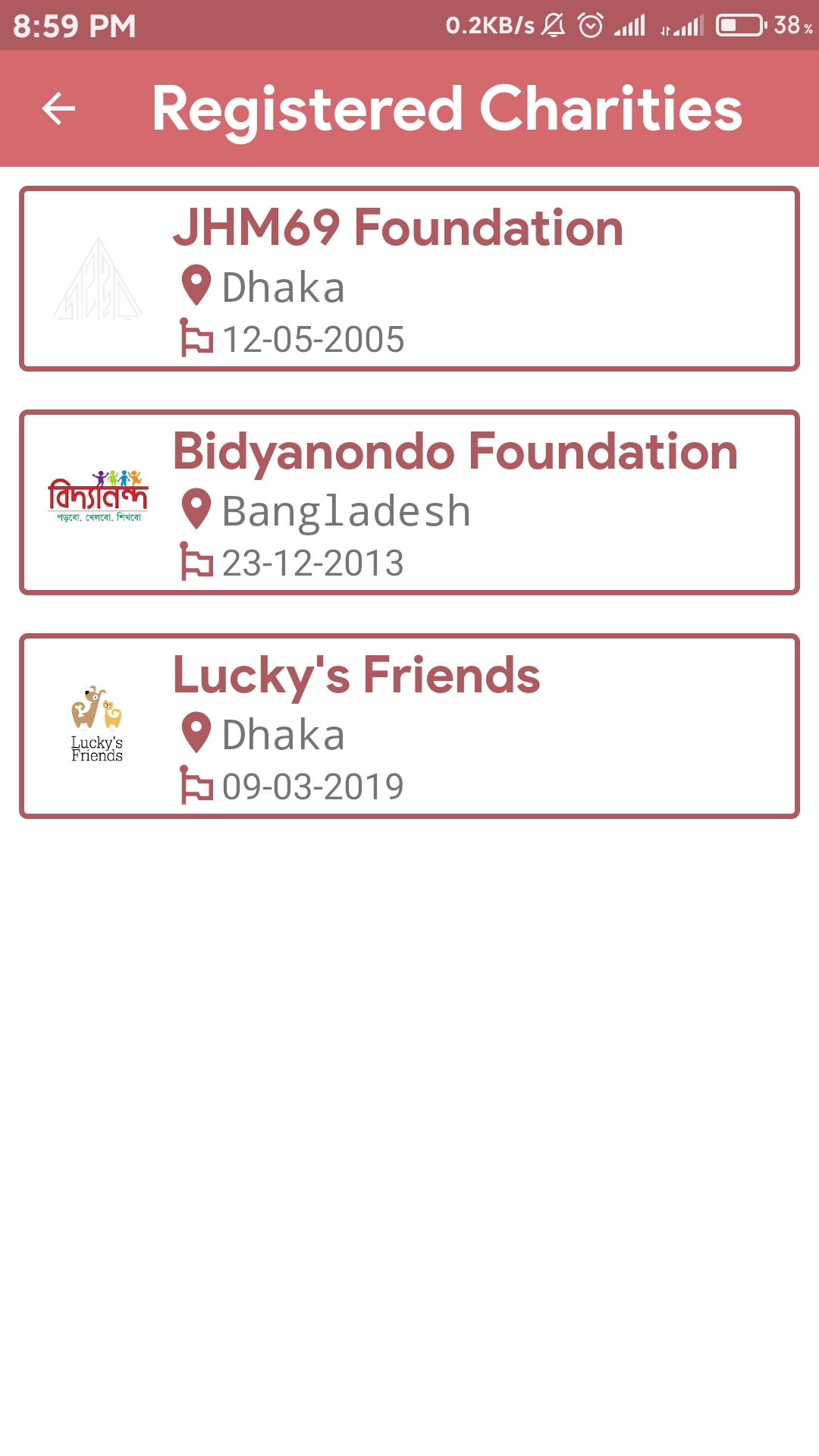
Task: View Bidyanondo Foundation charity details
Action: 409,502
